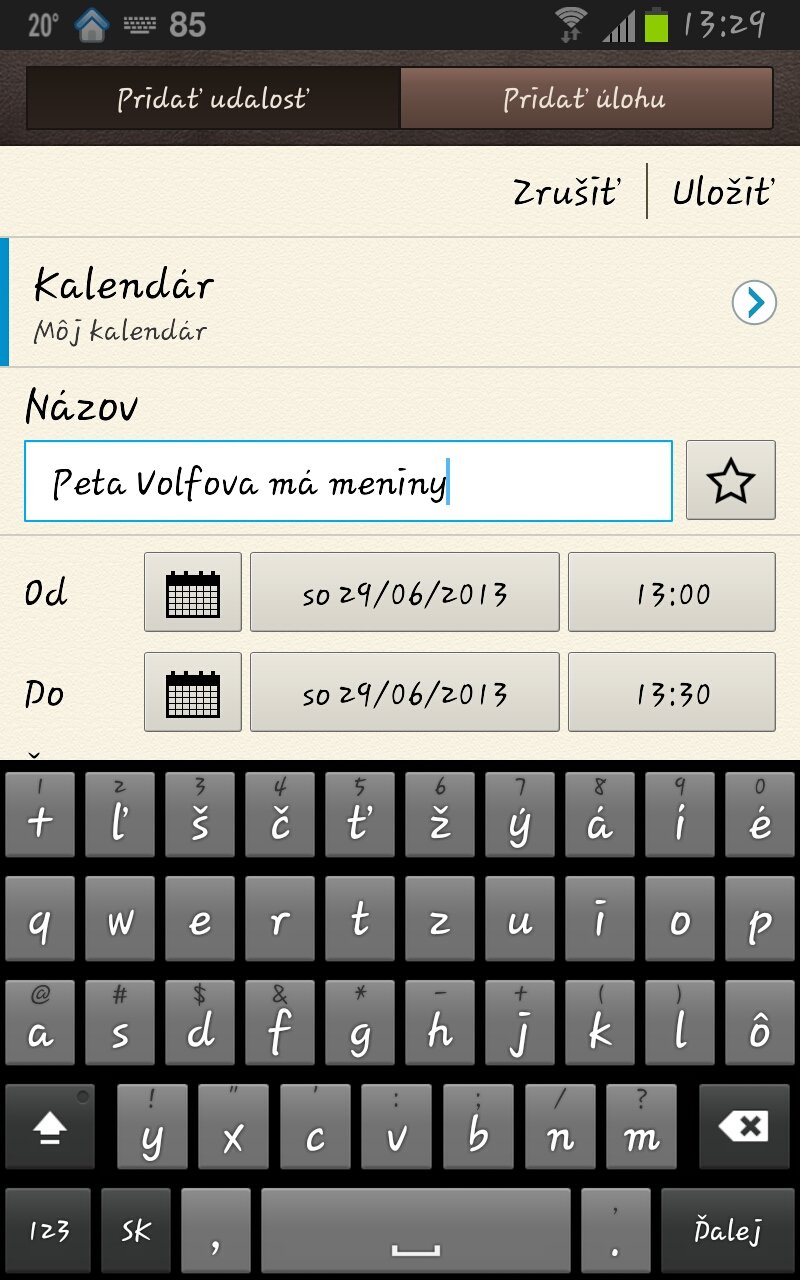800x1280 pixels.
Task: Switch to the Pridať udalosť tab
Action: tap(213, 99)
